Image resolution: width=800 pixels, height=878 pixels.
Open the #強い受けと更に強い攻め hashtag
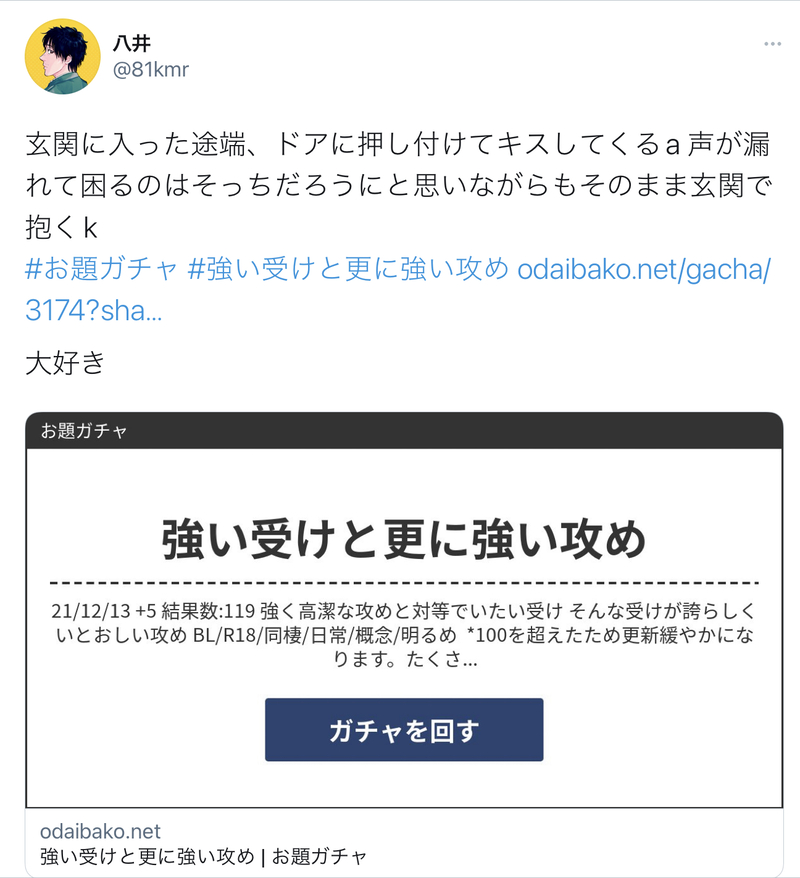[x=349, y=270]
